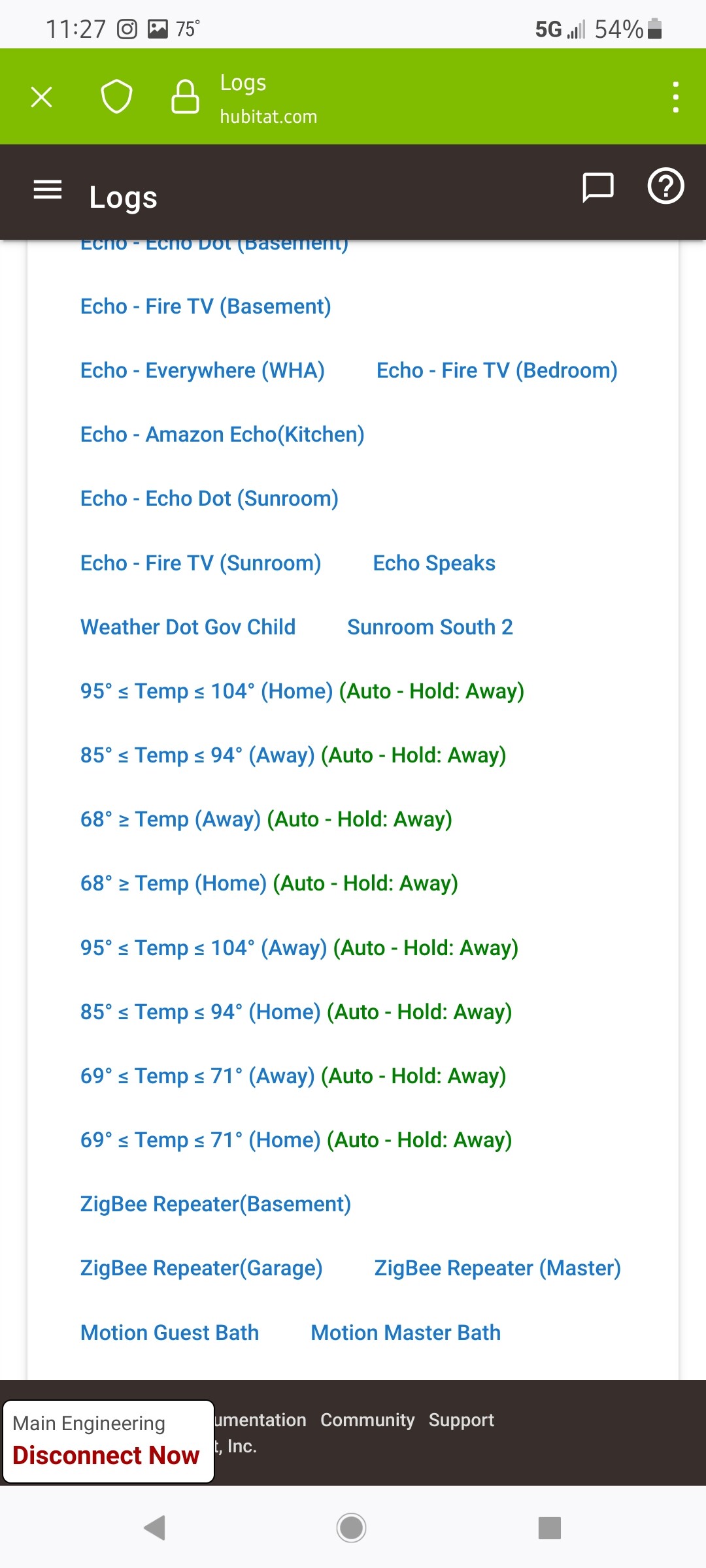Open Echo Speaks logs

[x=433, y=563]
